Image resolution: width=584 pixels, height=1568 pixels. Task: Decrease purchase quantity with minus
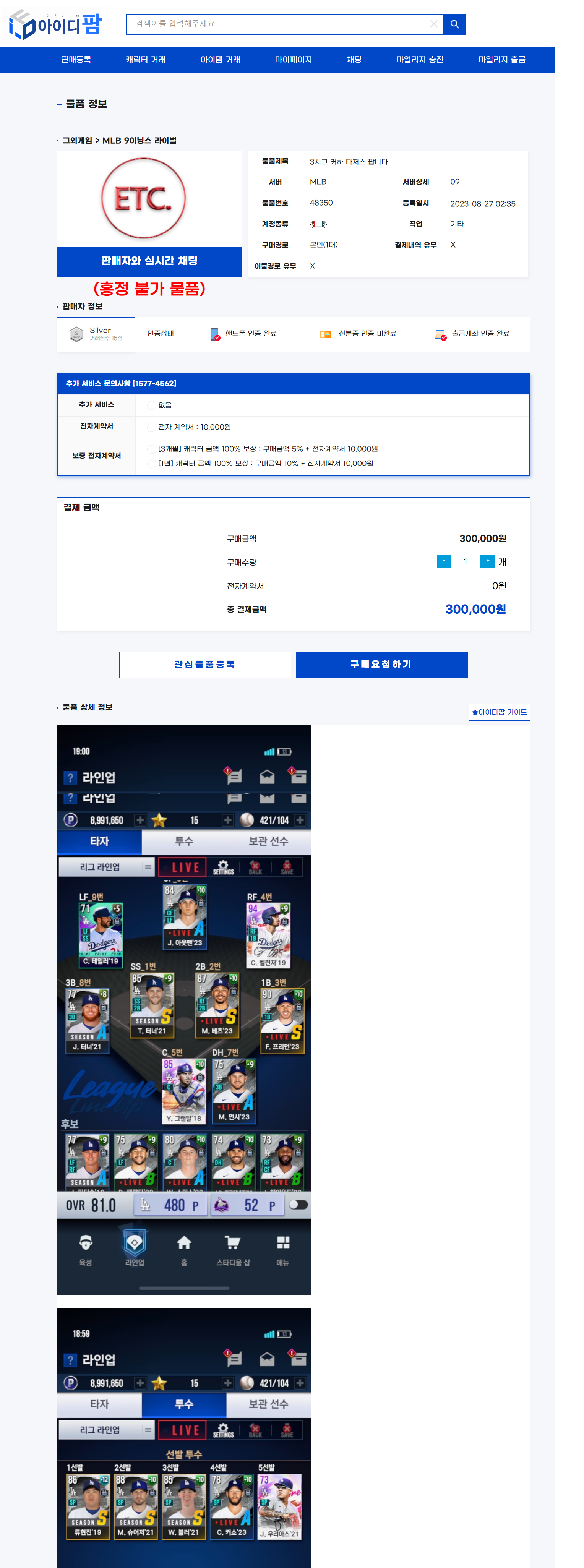coord(443,561)
